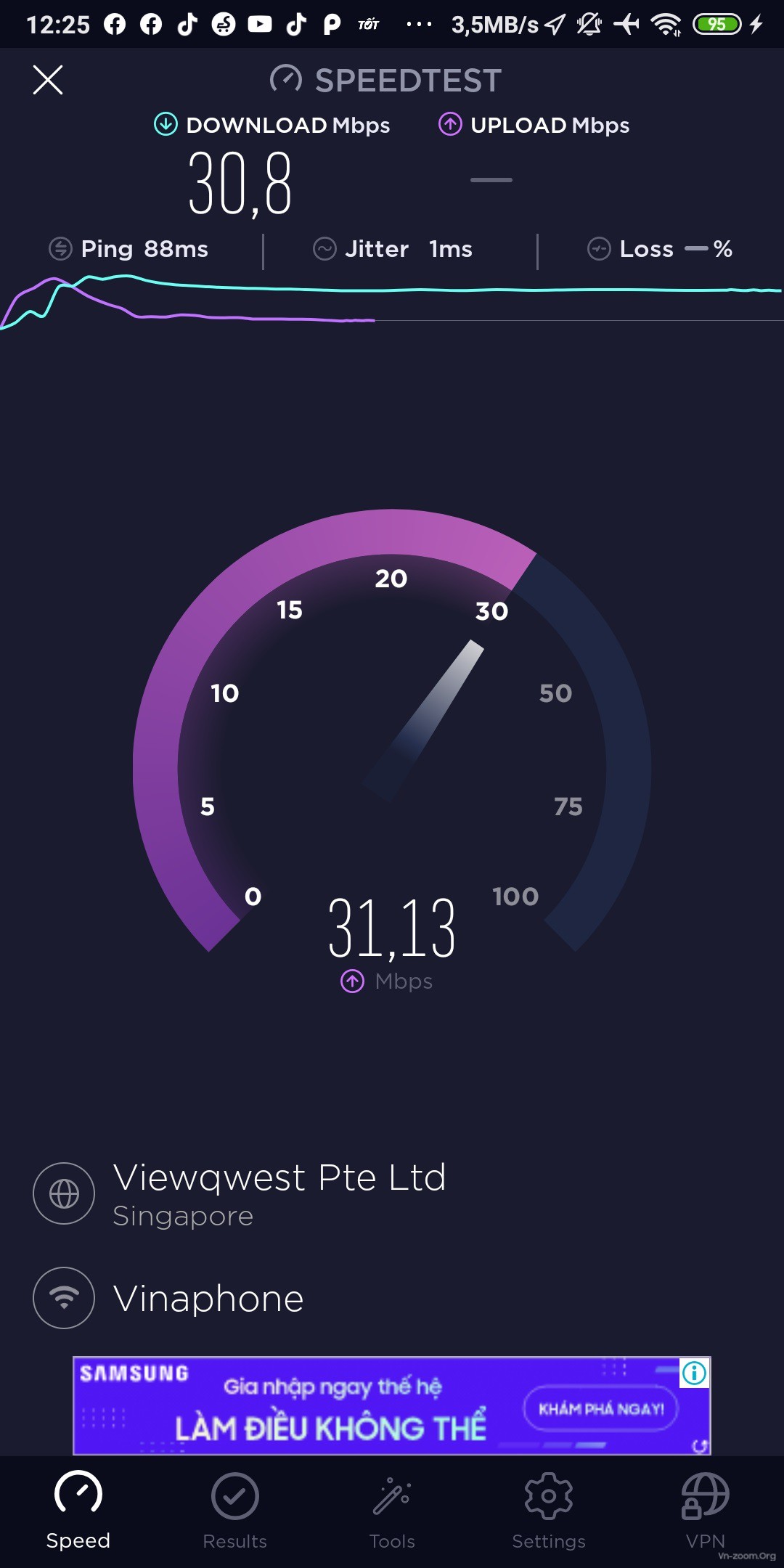Open the ad info icon on the banner
Screen dimensions: 784x1568
(694, 1373)
